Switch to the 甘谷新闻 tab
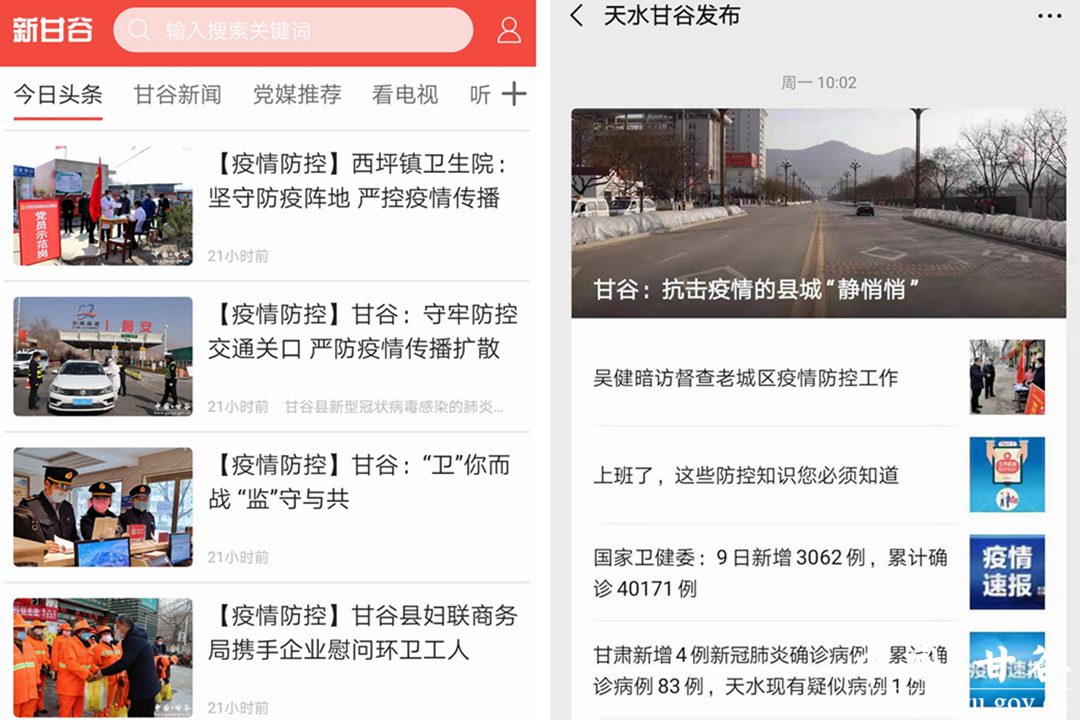1080x720 pixels. pyautogui.click(x=177, y=95)
